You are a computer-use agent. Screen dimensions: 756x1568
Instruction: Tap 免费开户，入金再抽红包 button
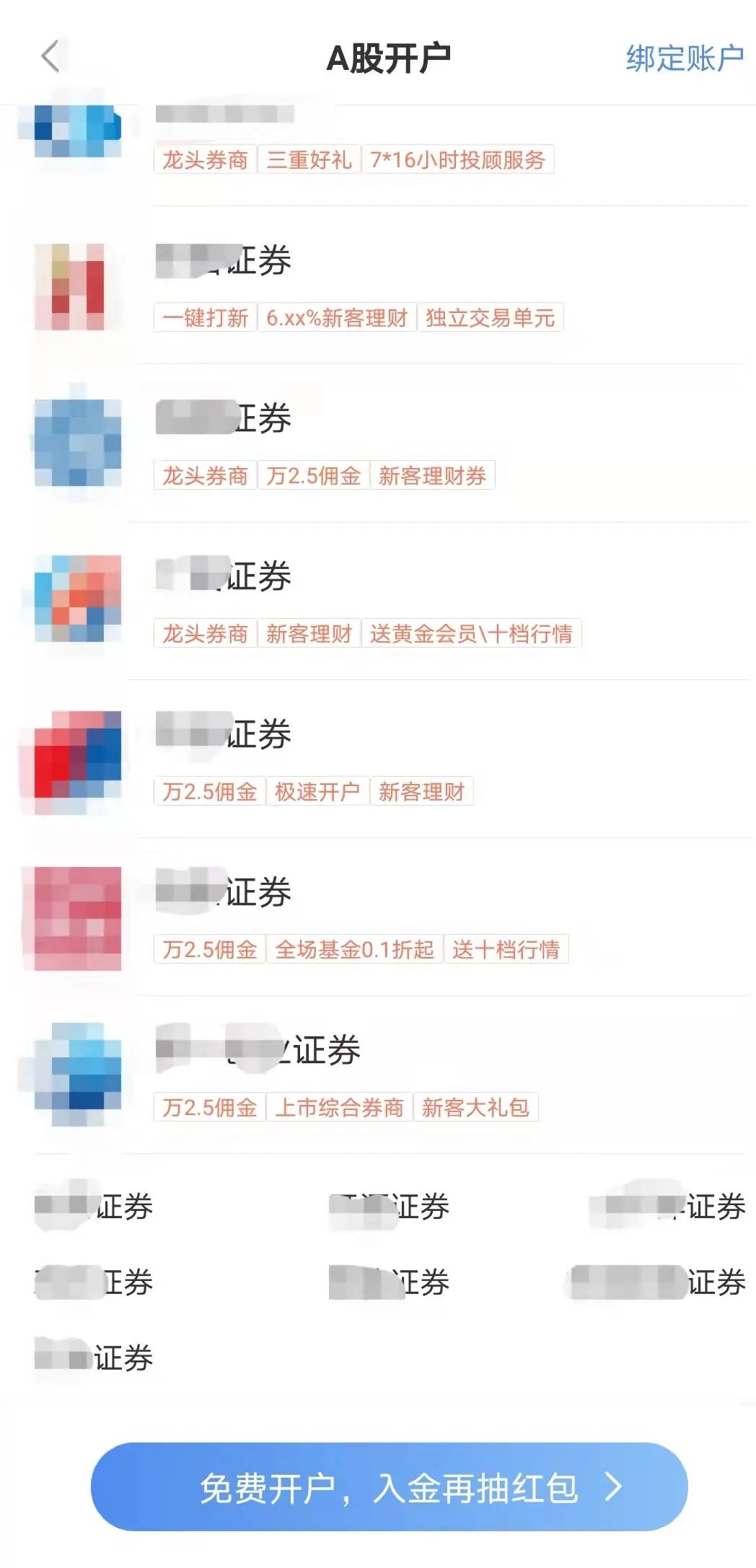(x=389, y=1487)
